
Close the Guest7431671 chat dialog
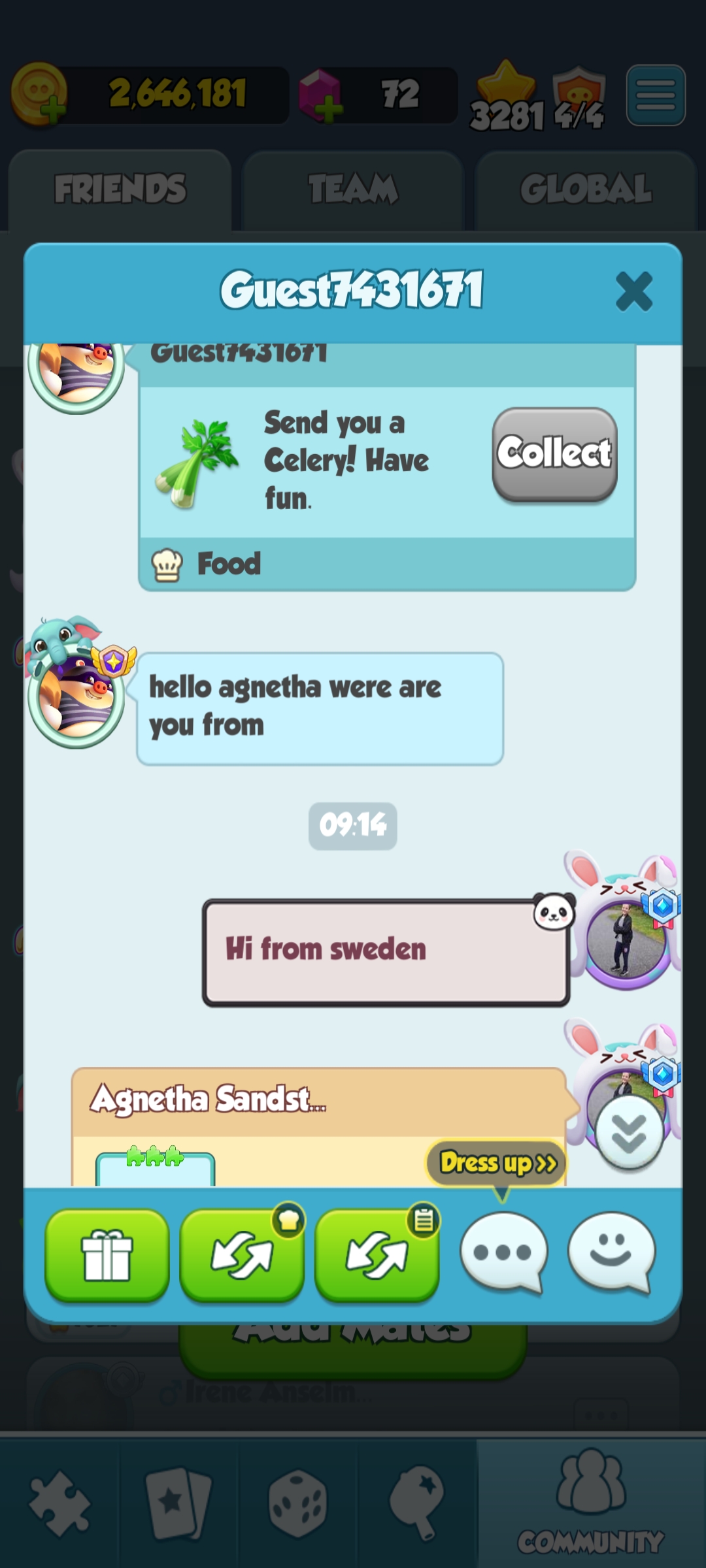tap(633, 291)
